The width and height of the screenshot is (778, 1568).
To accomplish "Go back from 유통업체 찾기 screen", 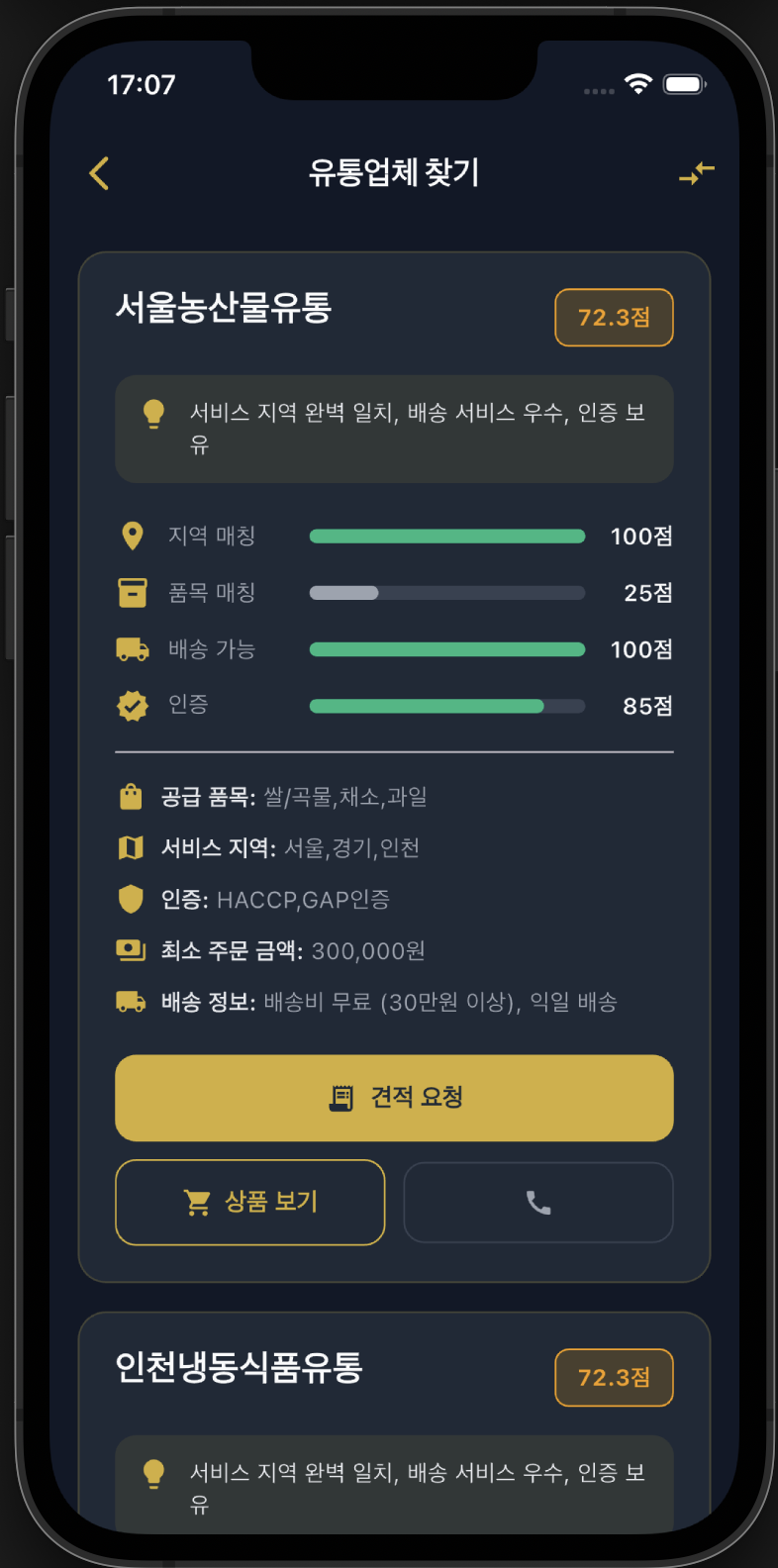I will click(99, 173).
